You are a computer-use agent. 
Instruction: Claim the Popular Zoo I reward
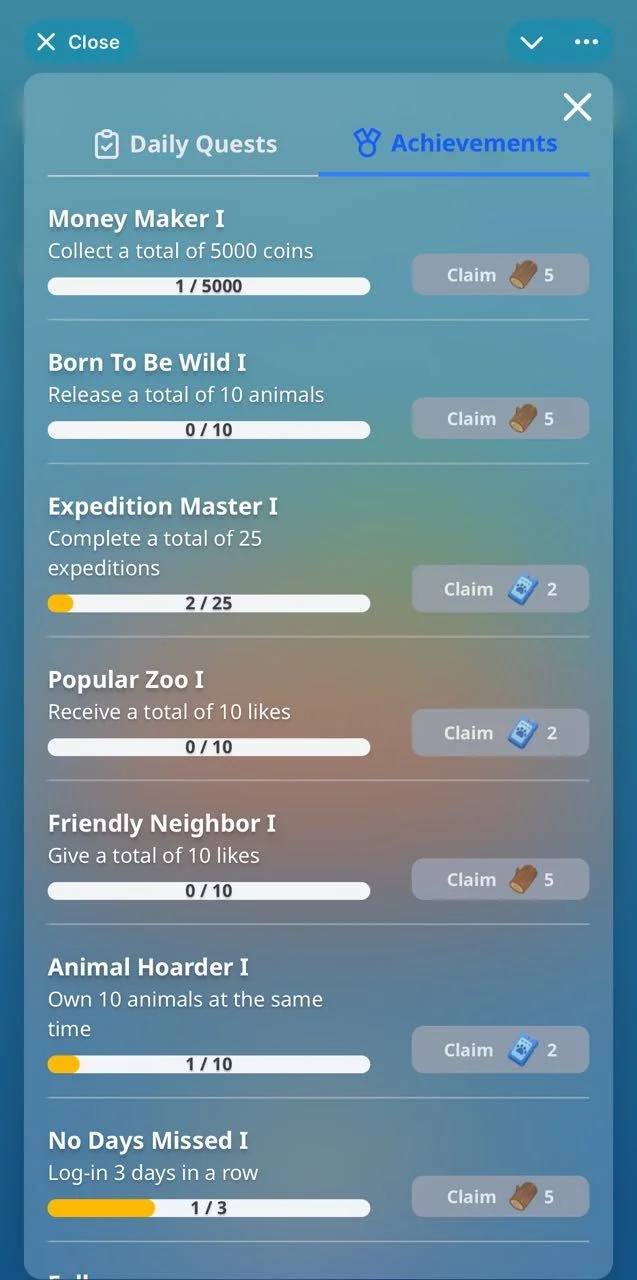coord(500,733)
